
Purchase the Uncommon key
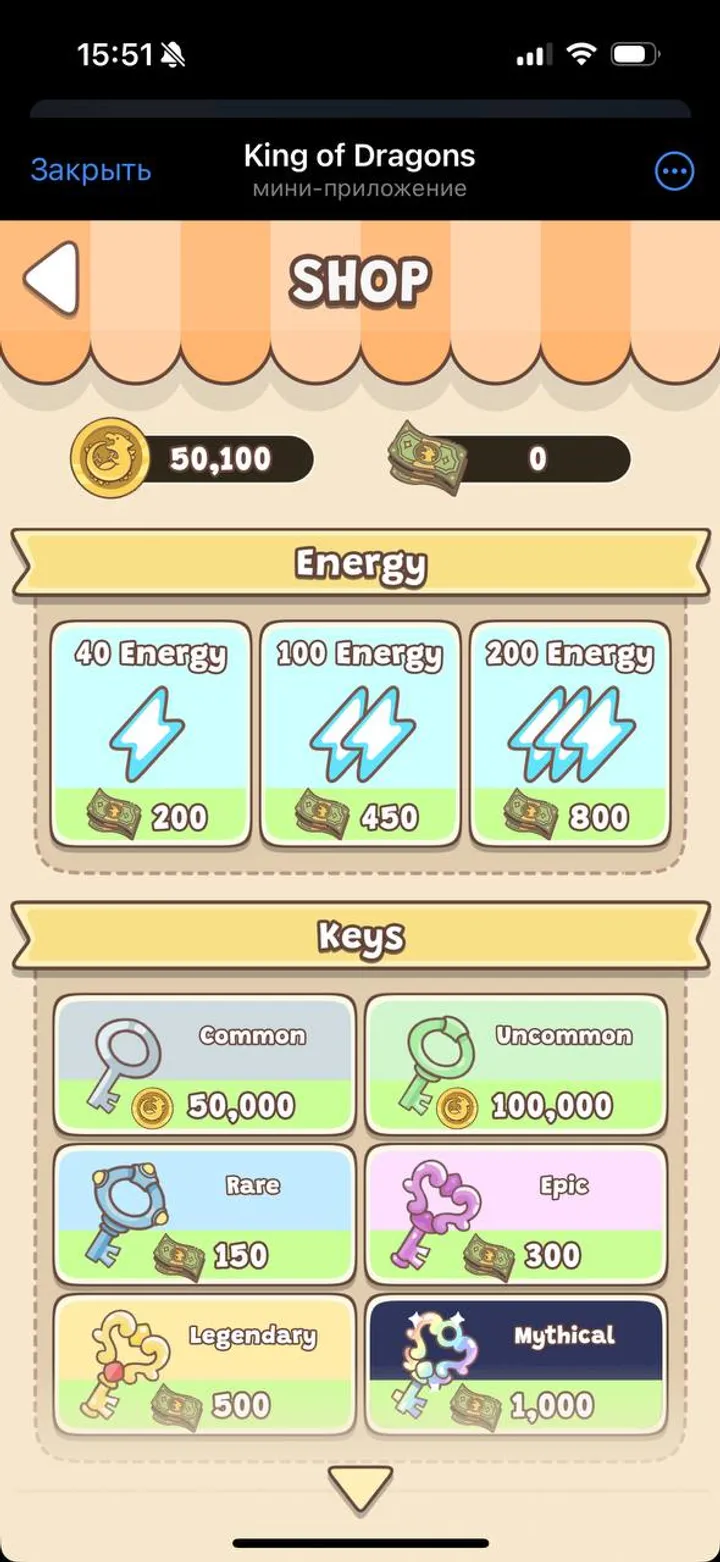click(x=516, y=1065)
